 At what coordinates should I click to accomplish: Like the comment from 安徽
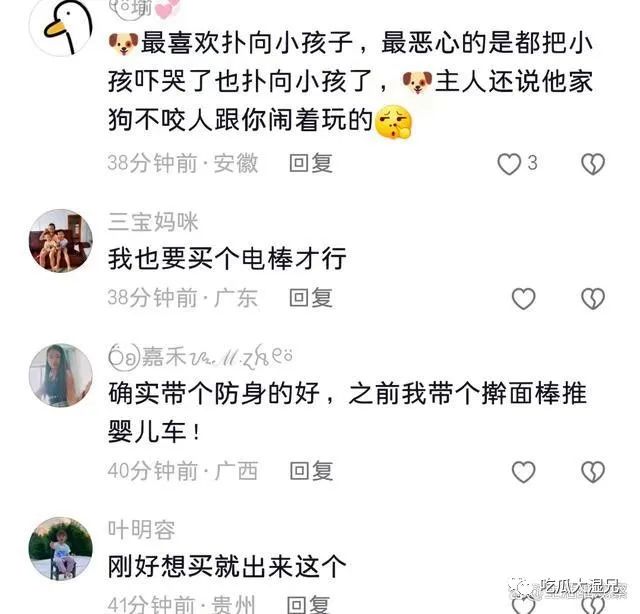pyautogui.click(x=510, y=164)
